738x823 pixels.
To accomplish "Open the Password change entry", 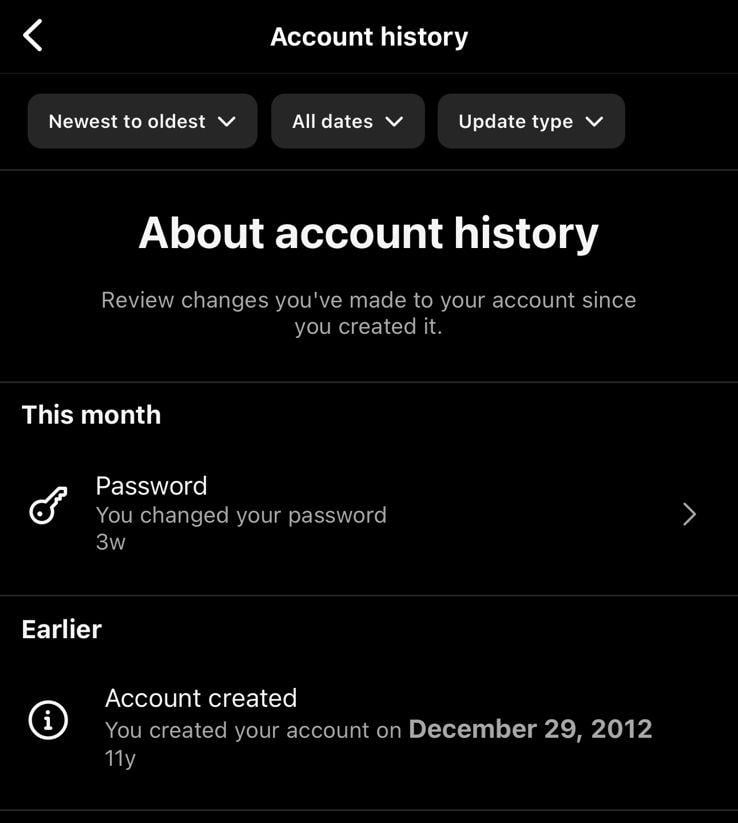I will click(369, 513).
